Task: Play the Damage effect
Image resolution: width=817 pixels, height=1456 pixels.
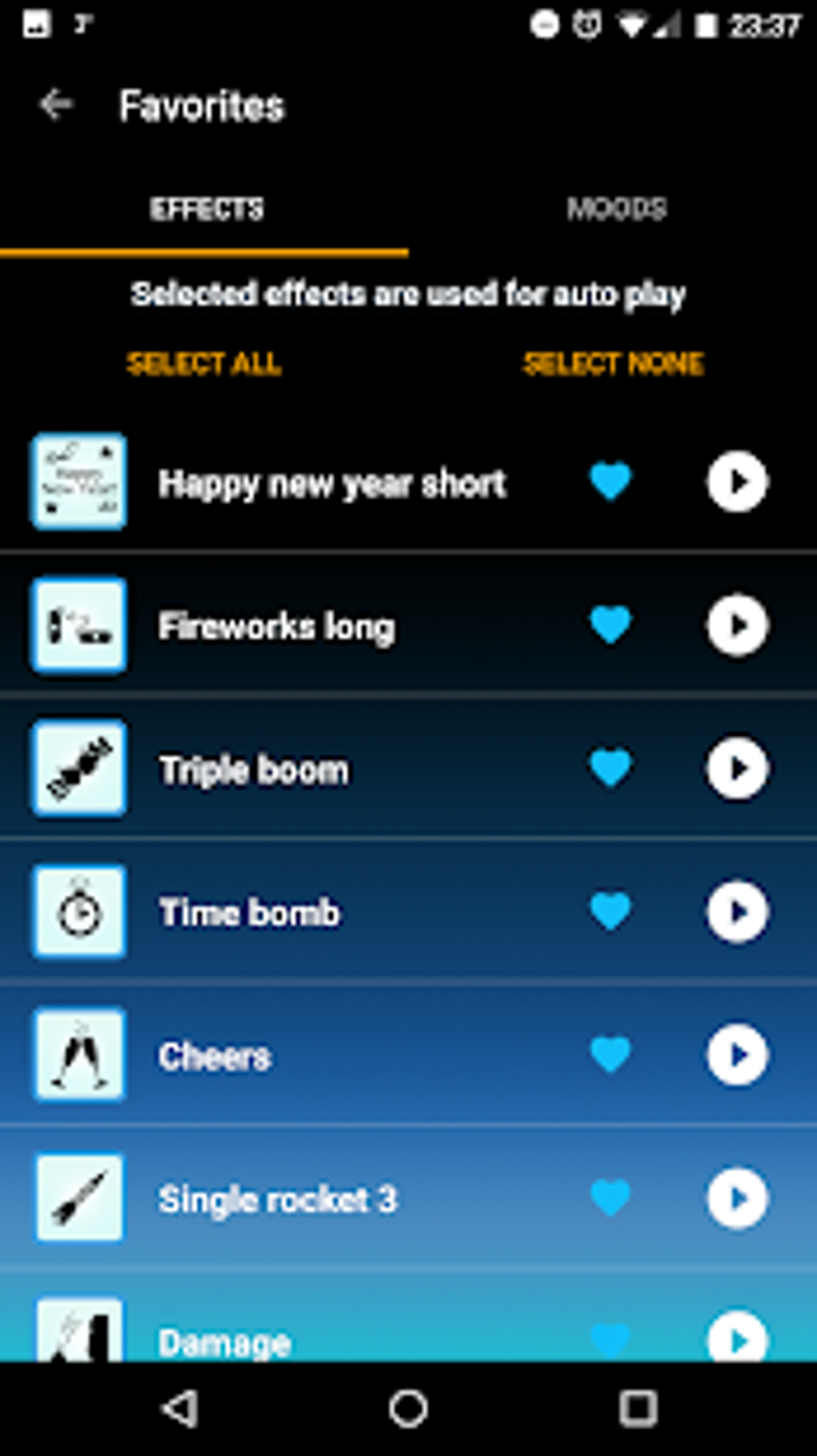Action: tap(737, 1337)
